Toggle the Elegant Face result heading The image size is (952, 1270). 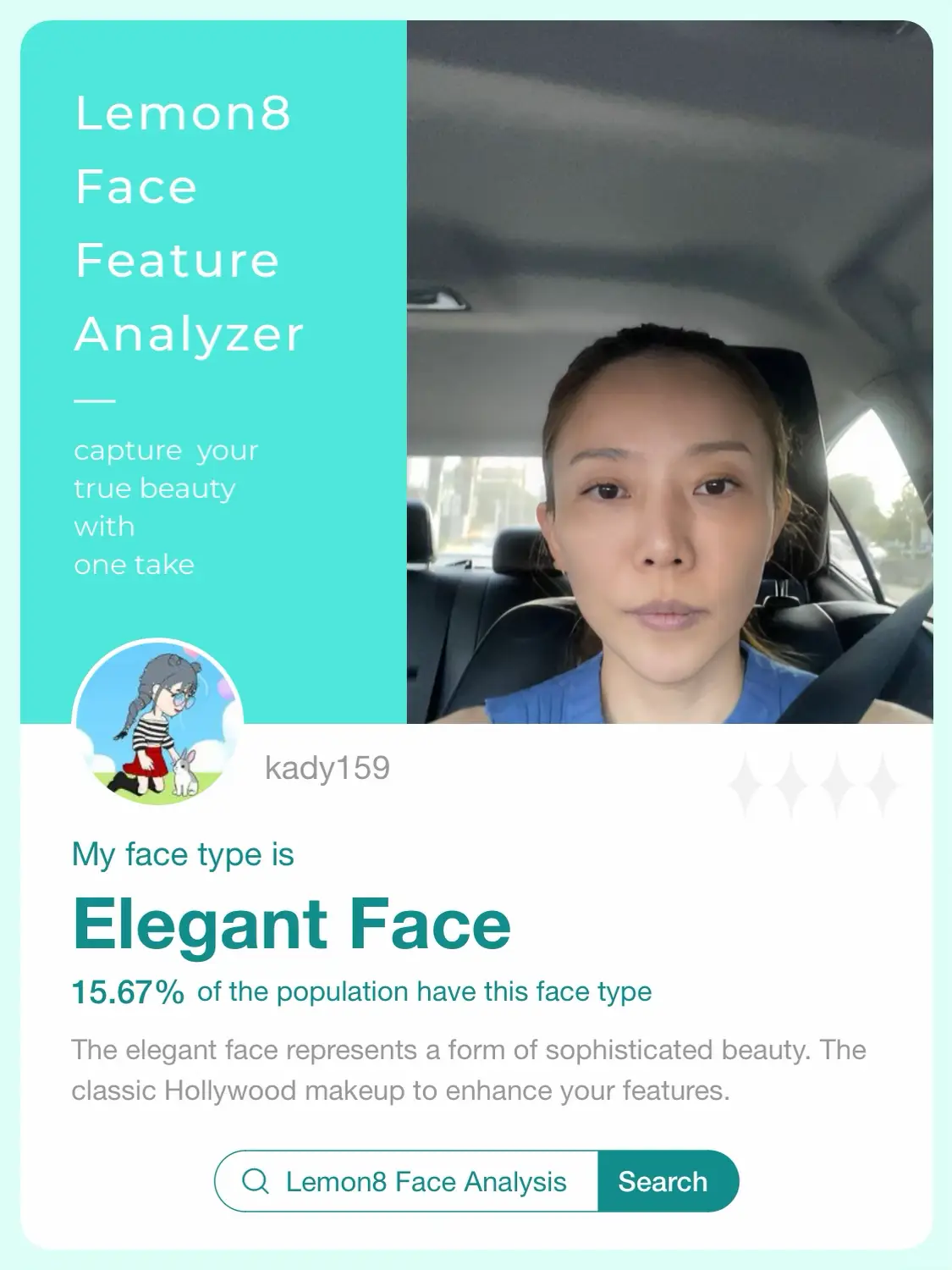coord(291,924)
